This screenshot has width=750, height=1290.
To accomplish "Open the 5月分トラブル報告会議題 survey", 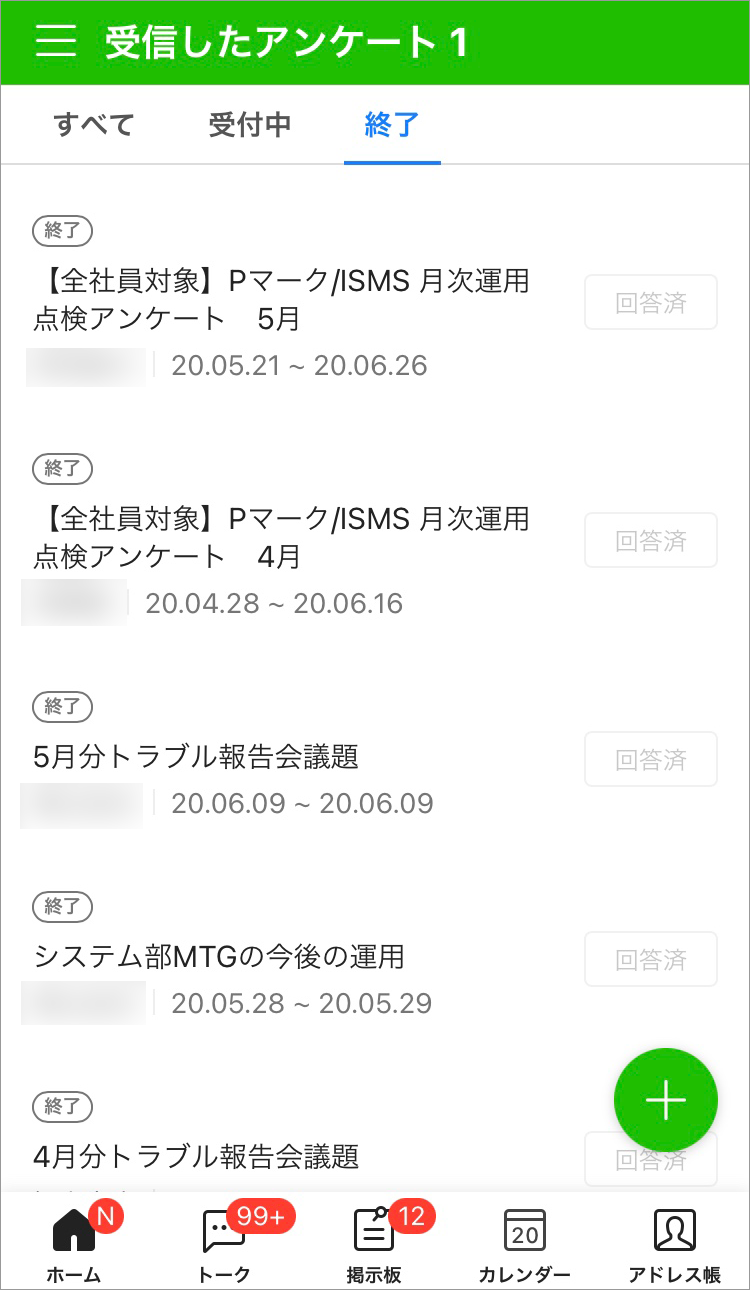I will coord(196,758).
